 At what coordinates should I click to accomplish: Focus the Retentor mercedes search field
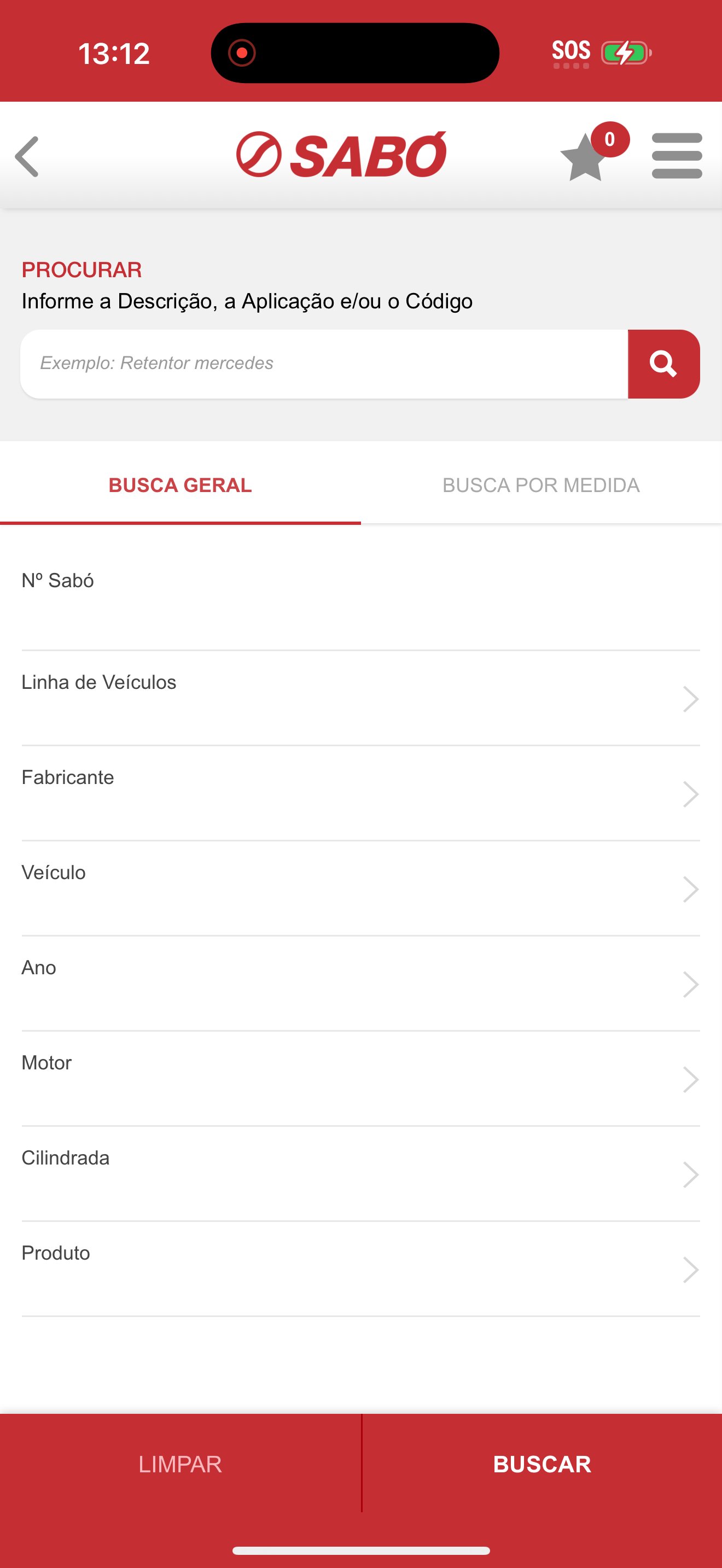click(324, 364)
